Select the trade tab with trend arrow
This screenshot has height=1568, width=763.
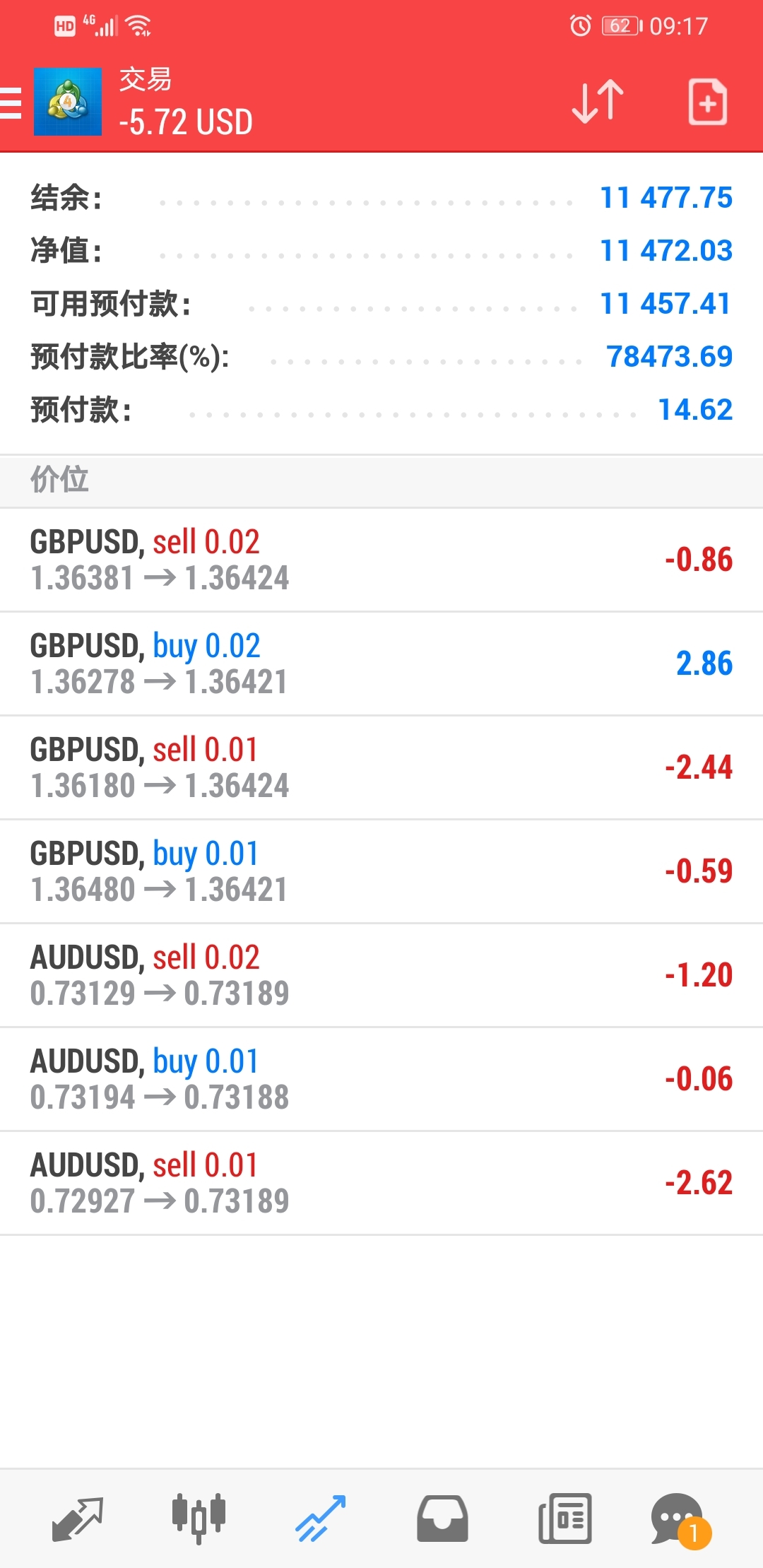click(320, 1518)
